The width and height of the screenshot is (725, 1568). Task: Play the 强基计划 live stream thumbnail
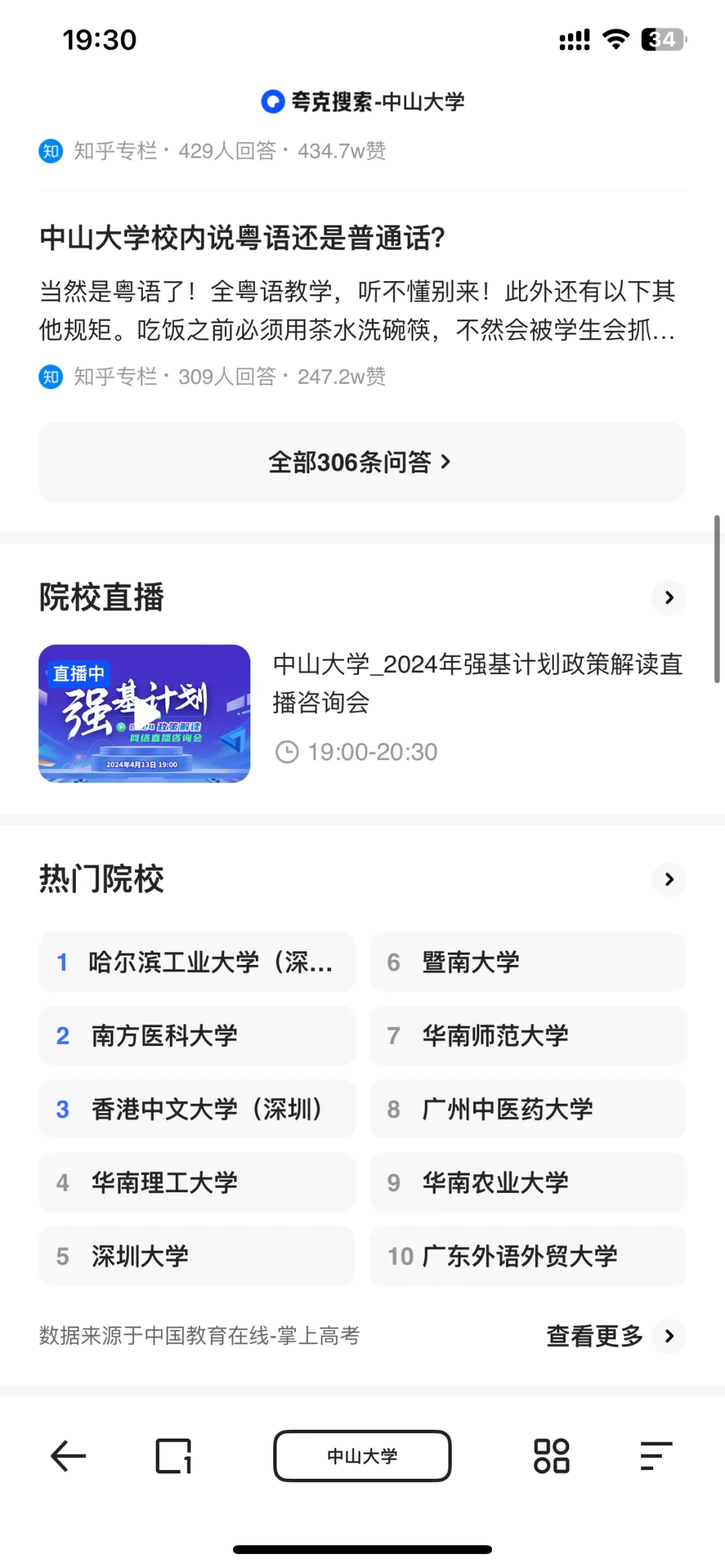click(x=144, y=714)
